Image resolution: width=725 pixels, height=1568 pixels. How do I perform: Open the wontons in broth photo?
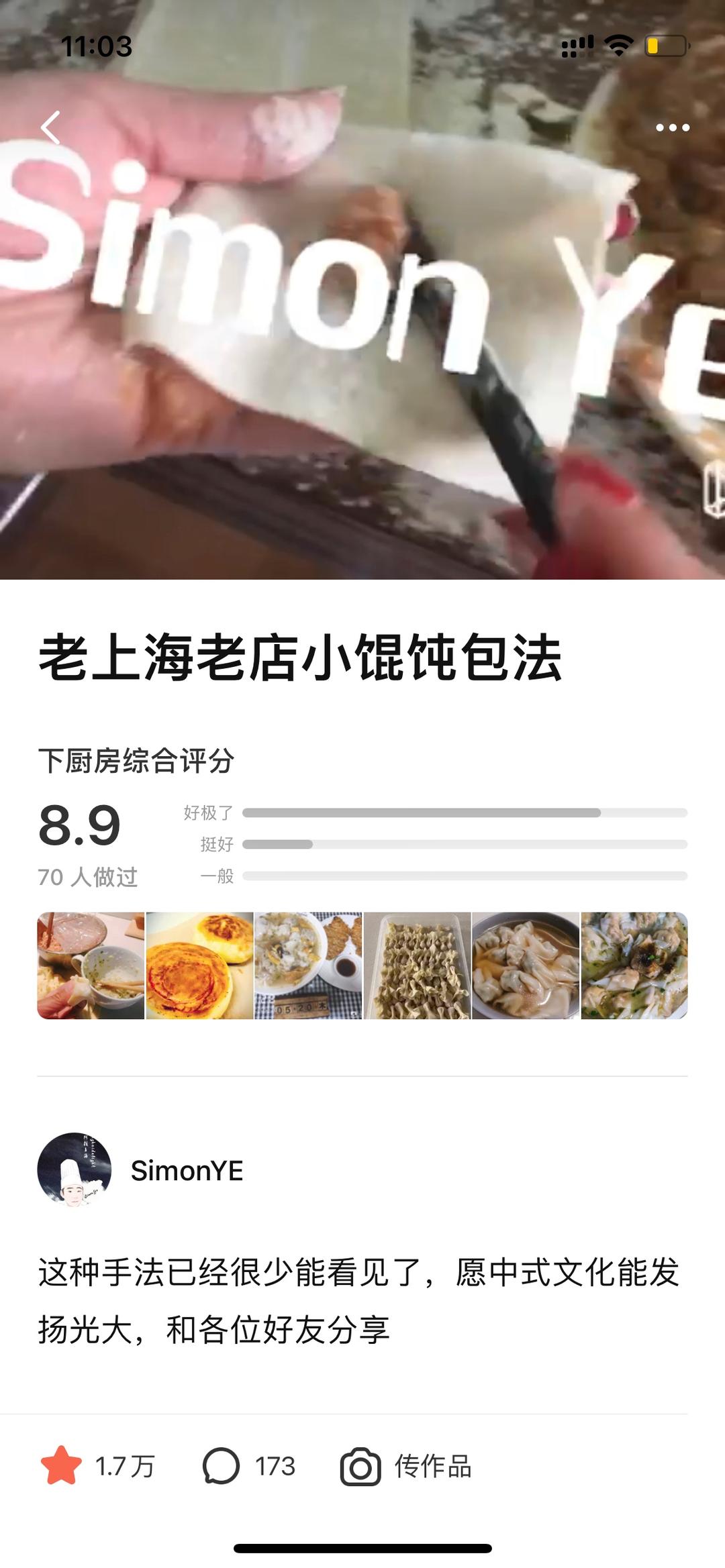click(x=526, y=965)
